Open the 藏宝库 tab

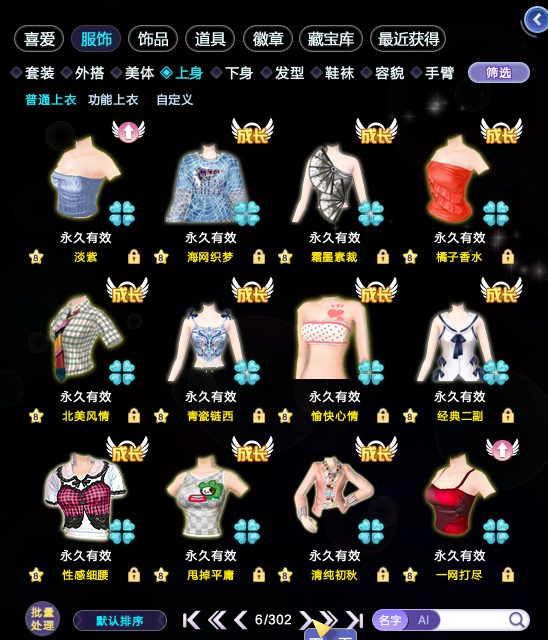click(331, 39)
